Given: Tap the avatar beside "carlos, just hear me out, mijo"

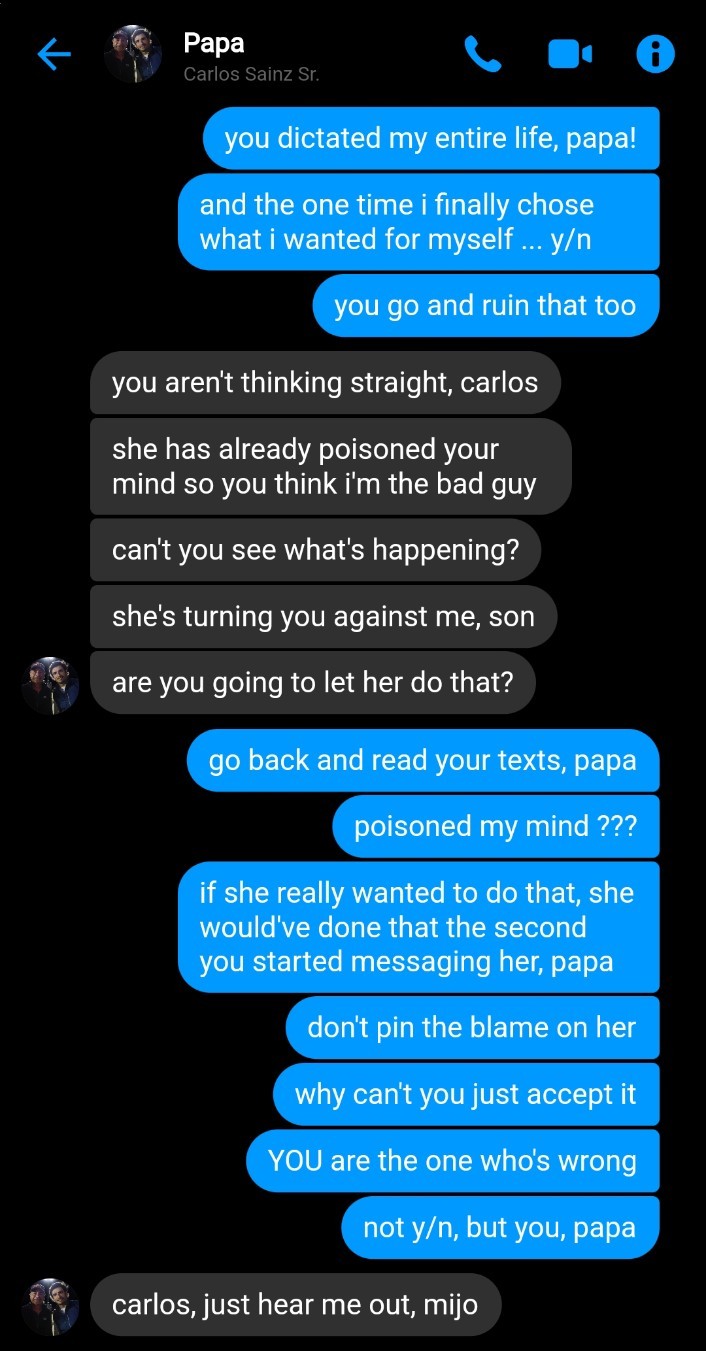Looking at the screenshot, I should pos(50,1305).
